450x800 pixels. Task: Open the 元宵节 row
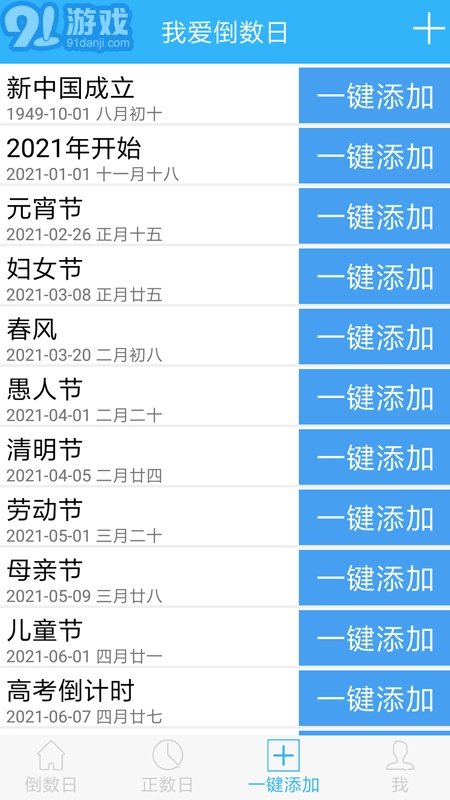coord(149,216)
